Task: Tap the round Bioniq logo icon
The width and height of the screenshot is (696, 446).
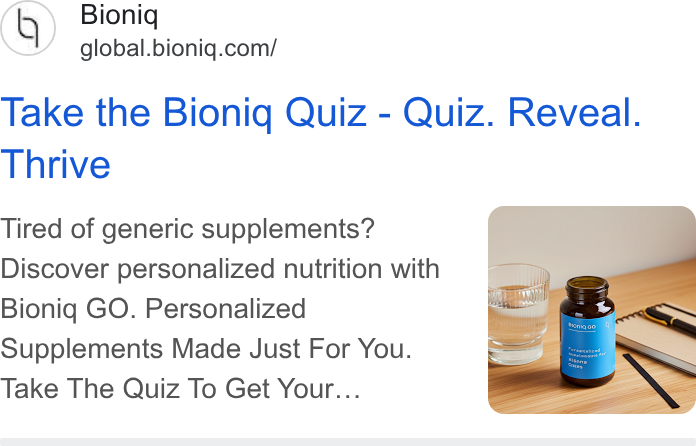Action: (x=28, y=28)
